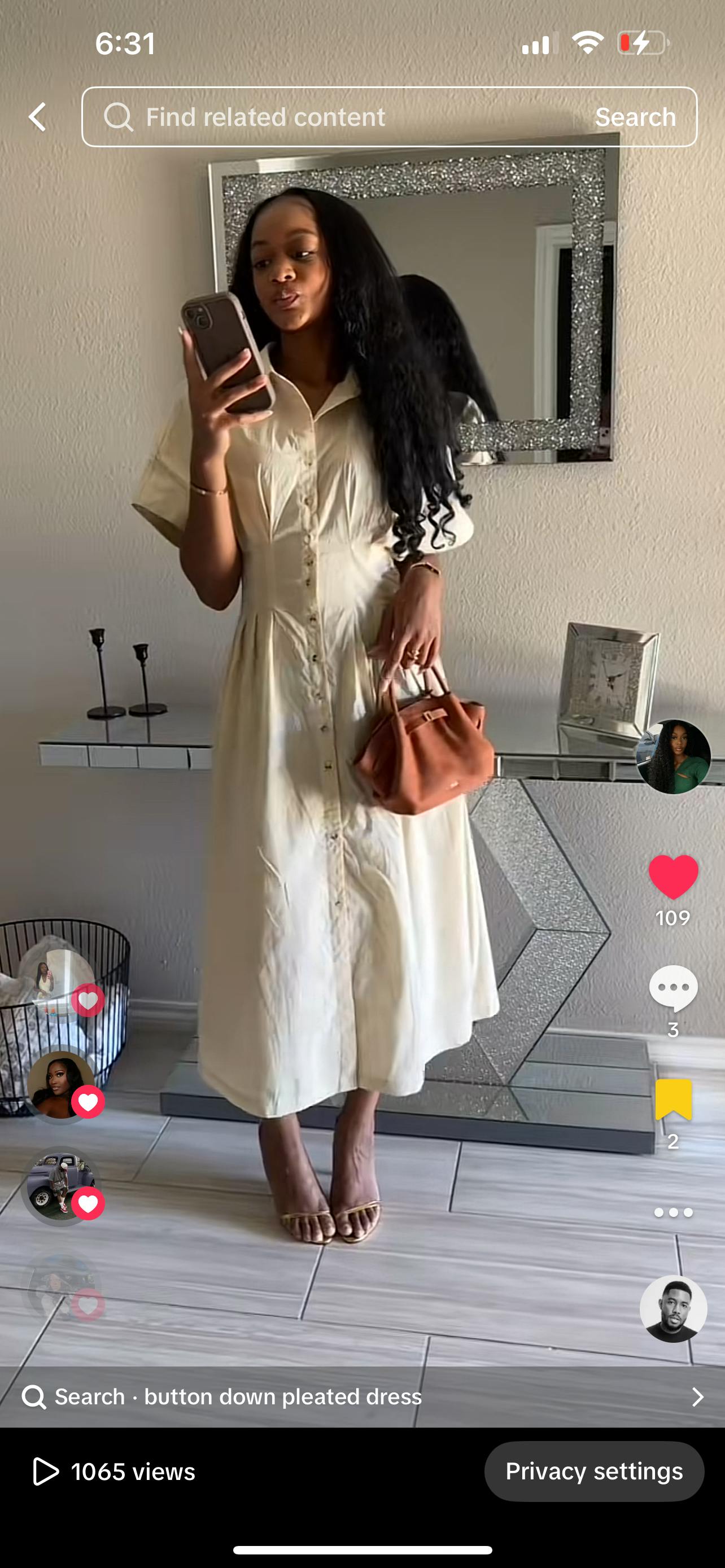725x1568 pixels.
Task: Open the creator's profile avatar
Action: 672,756
